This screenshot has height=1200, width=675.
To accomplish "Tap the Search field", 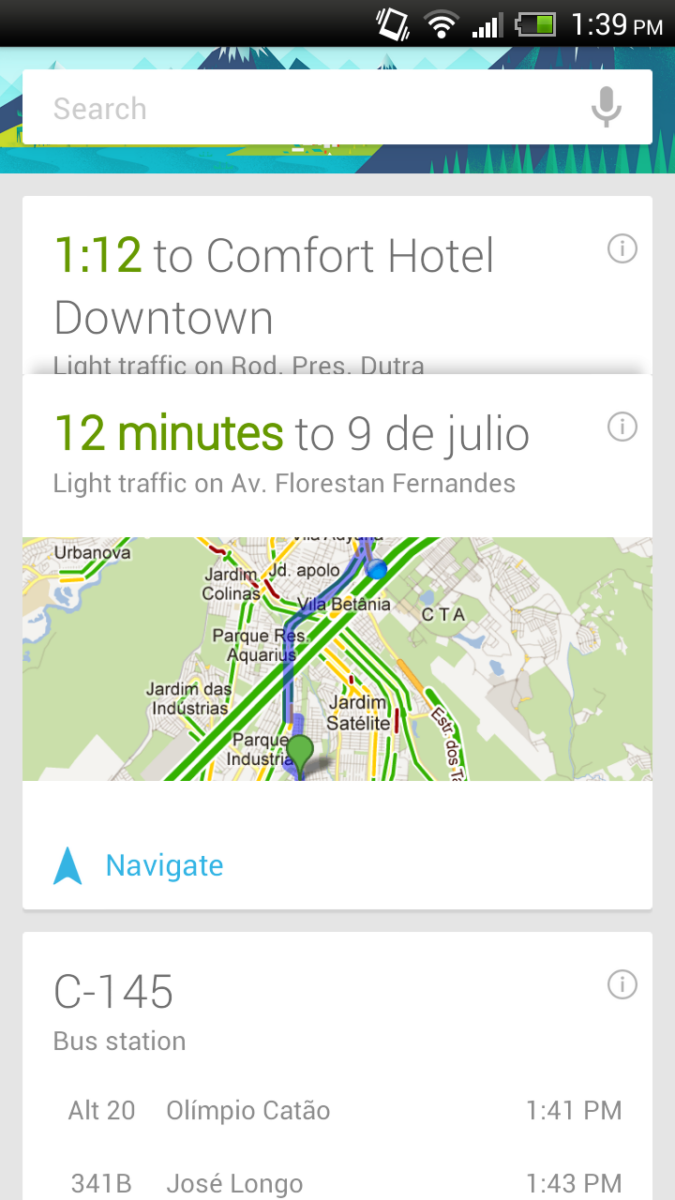I will [x=300, y=108].
